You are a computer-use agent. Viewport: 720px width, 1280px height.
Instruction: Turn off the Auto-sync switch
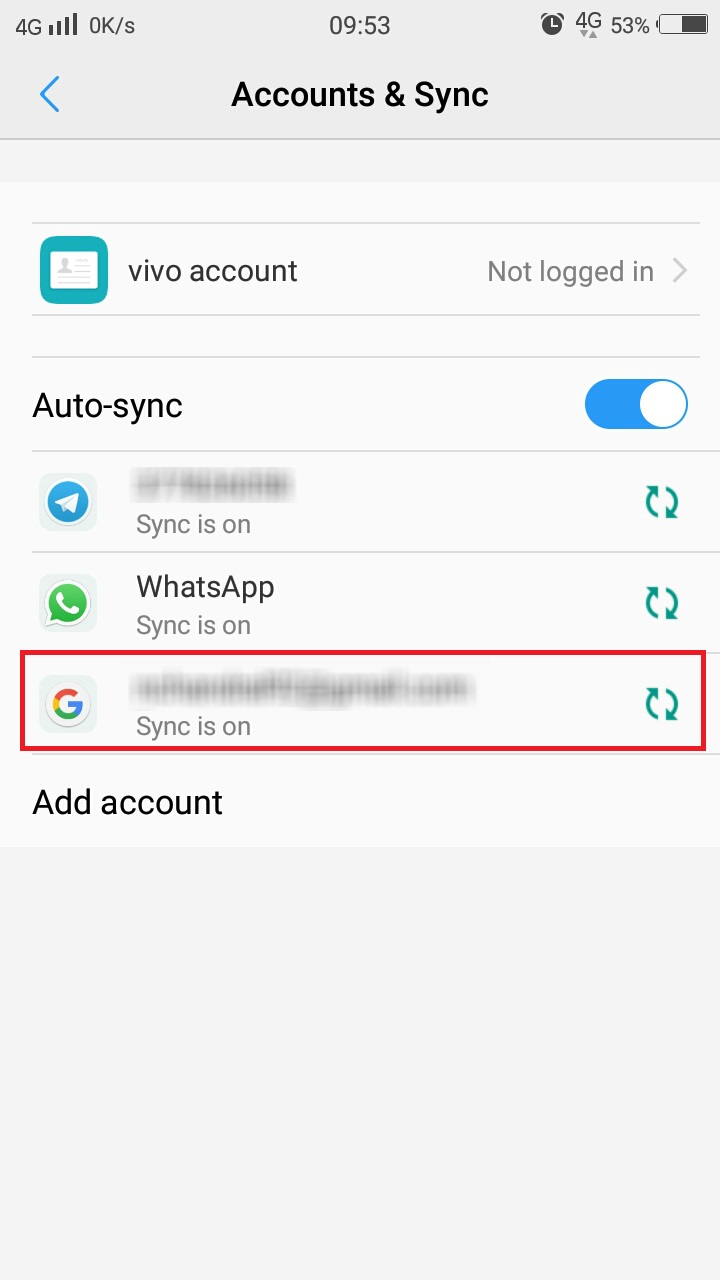tap(636, 405)
